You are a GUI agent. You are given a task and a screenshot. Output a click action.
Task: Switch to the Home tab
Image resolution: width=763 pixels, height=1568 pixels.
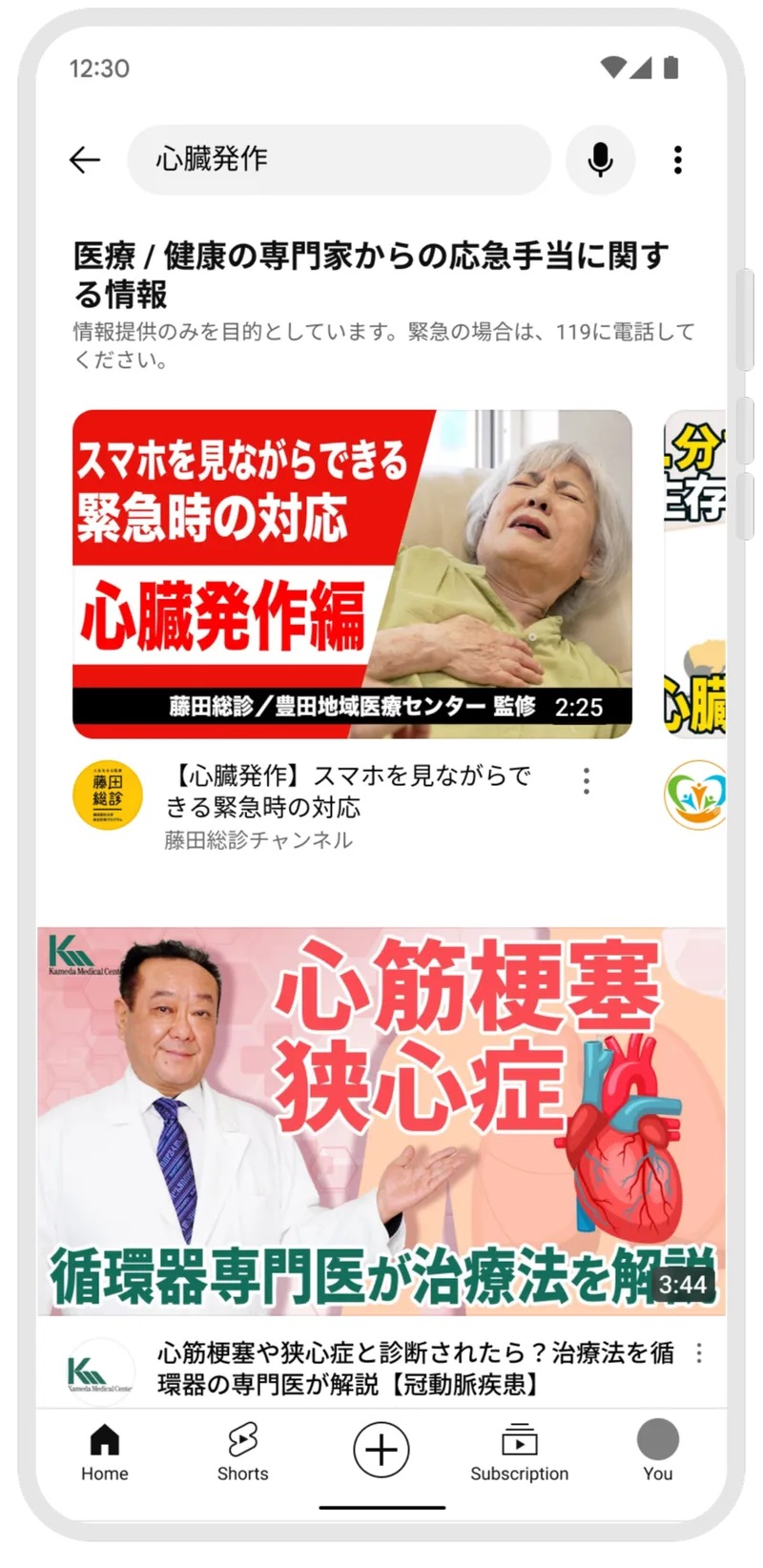(x=105, y=1453)
